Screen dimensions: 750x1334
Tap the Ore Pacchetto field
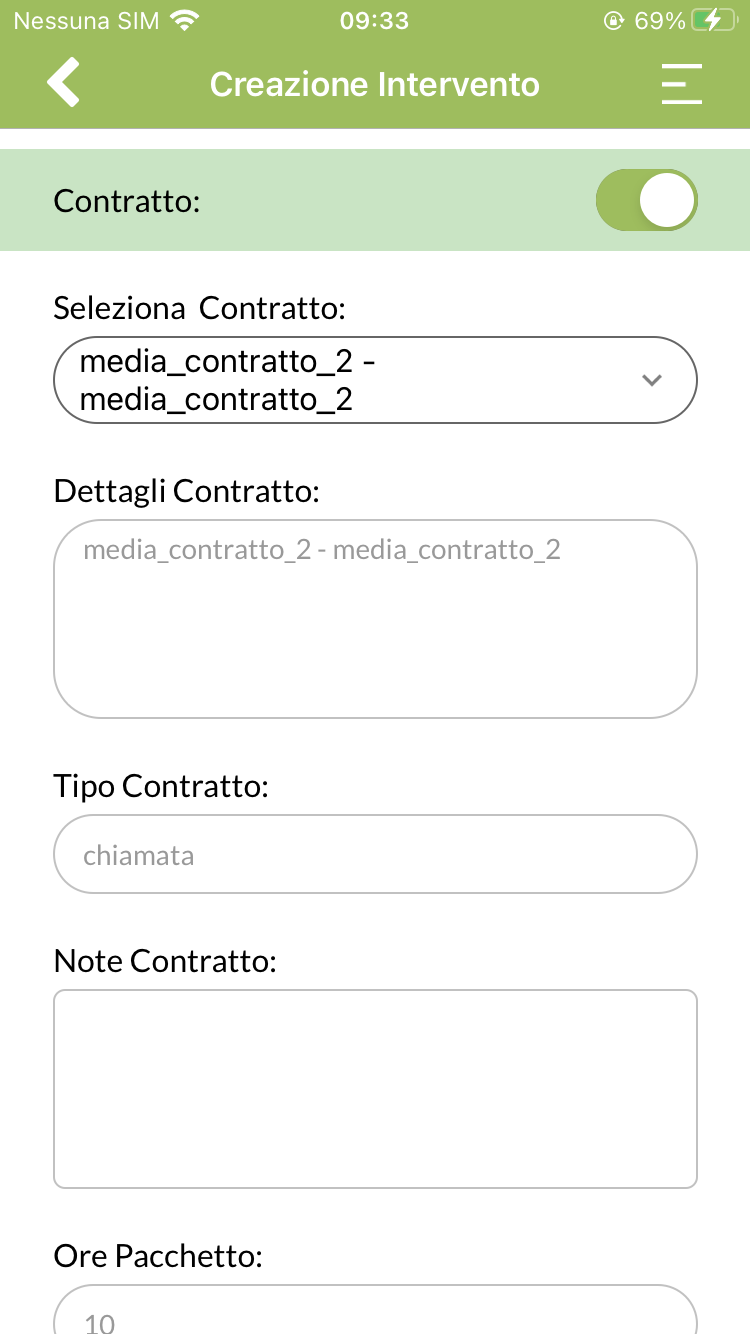click(375, 1310)
